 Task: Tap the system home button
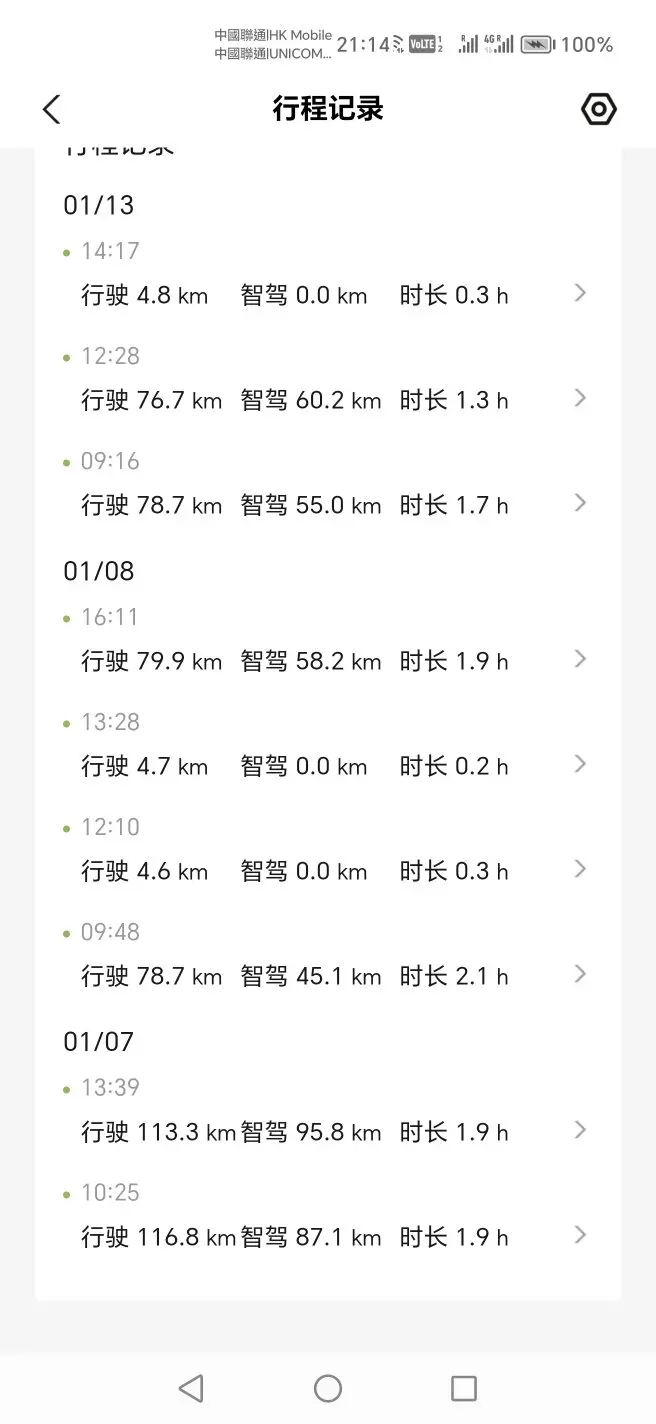click(328, 1388)
